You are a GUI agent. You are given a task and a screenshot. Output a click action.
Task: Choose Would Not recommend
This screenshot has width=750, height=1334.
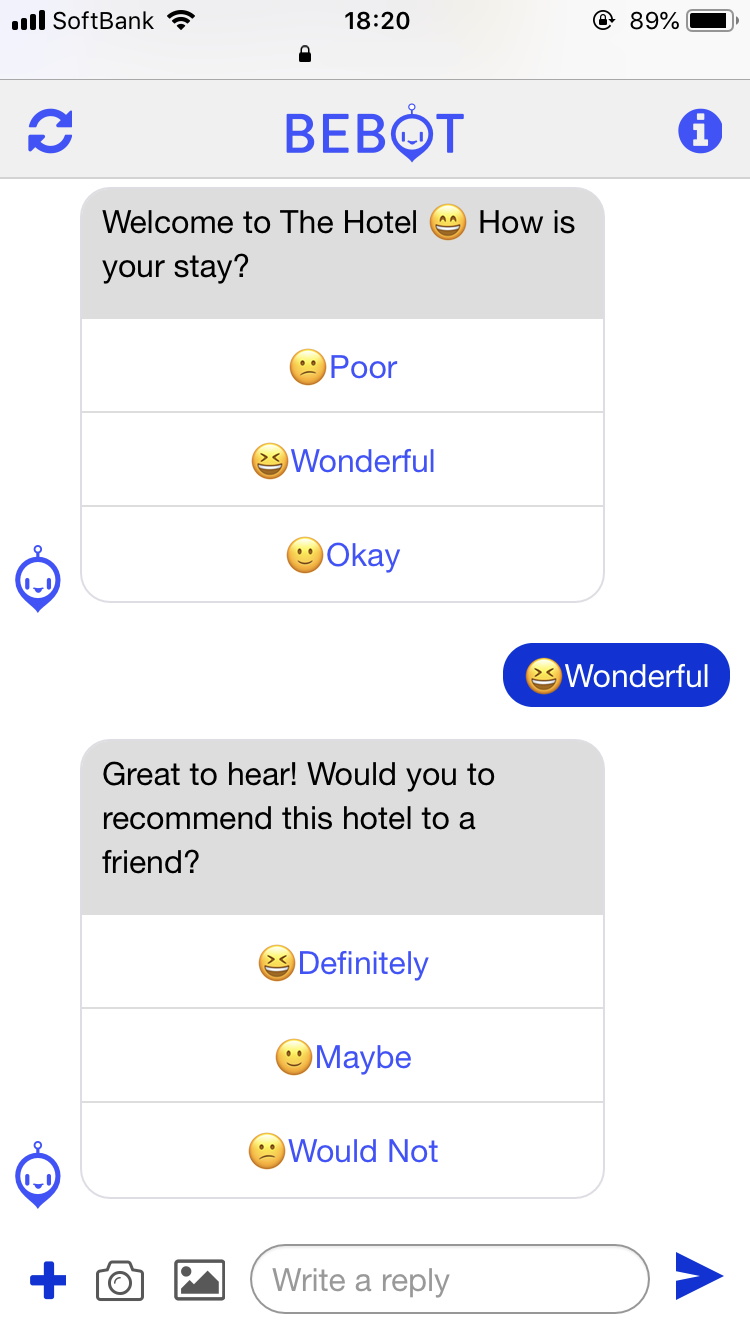(x=343, y=1151)
